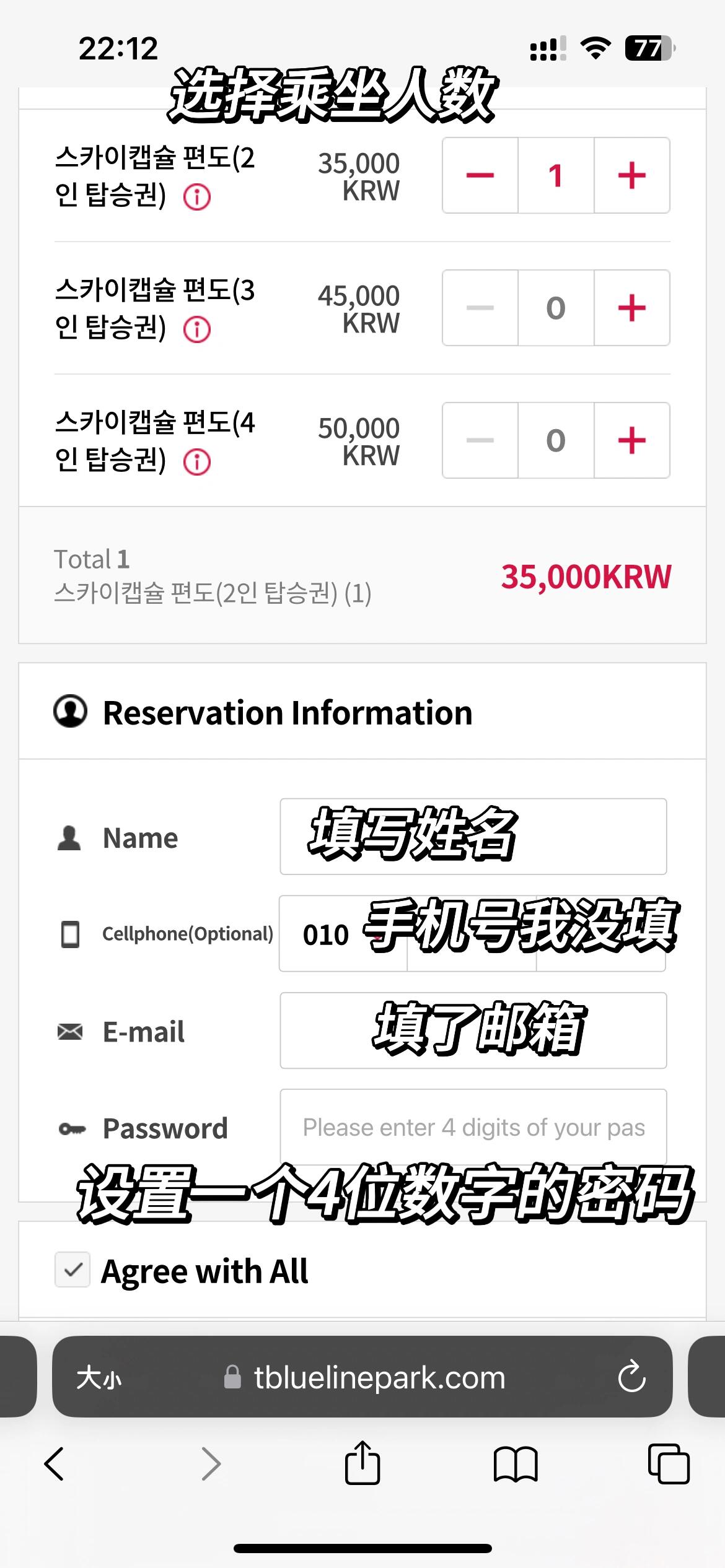Go back to the previous page

tap(55, 1464)
